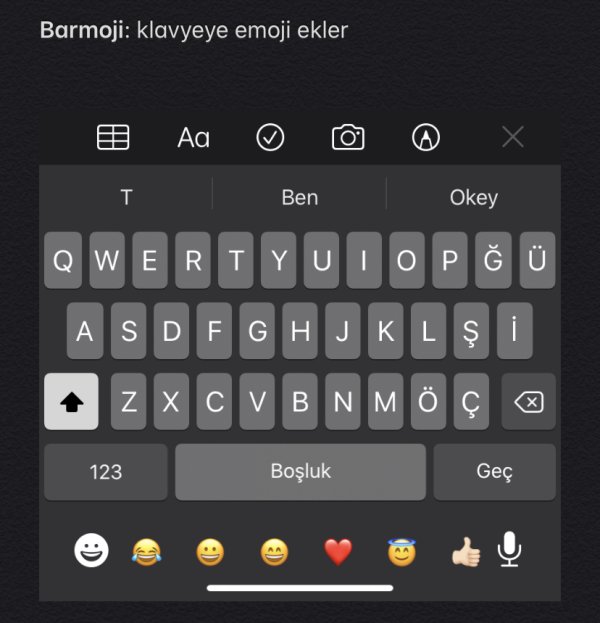
Task: Switch to the 123 numbers keyboard
Action: tap(106, 472)
